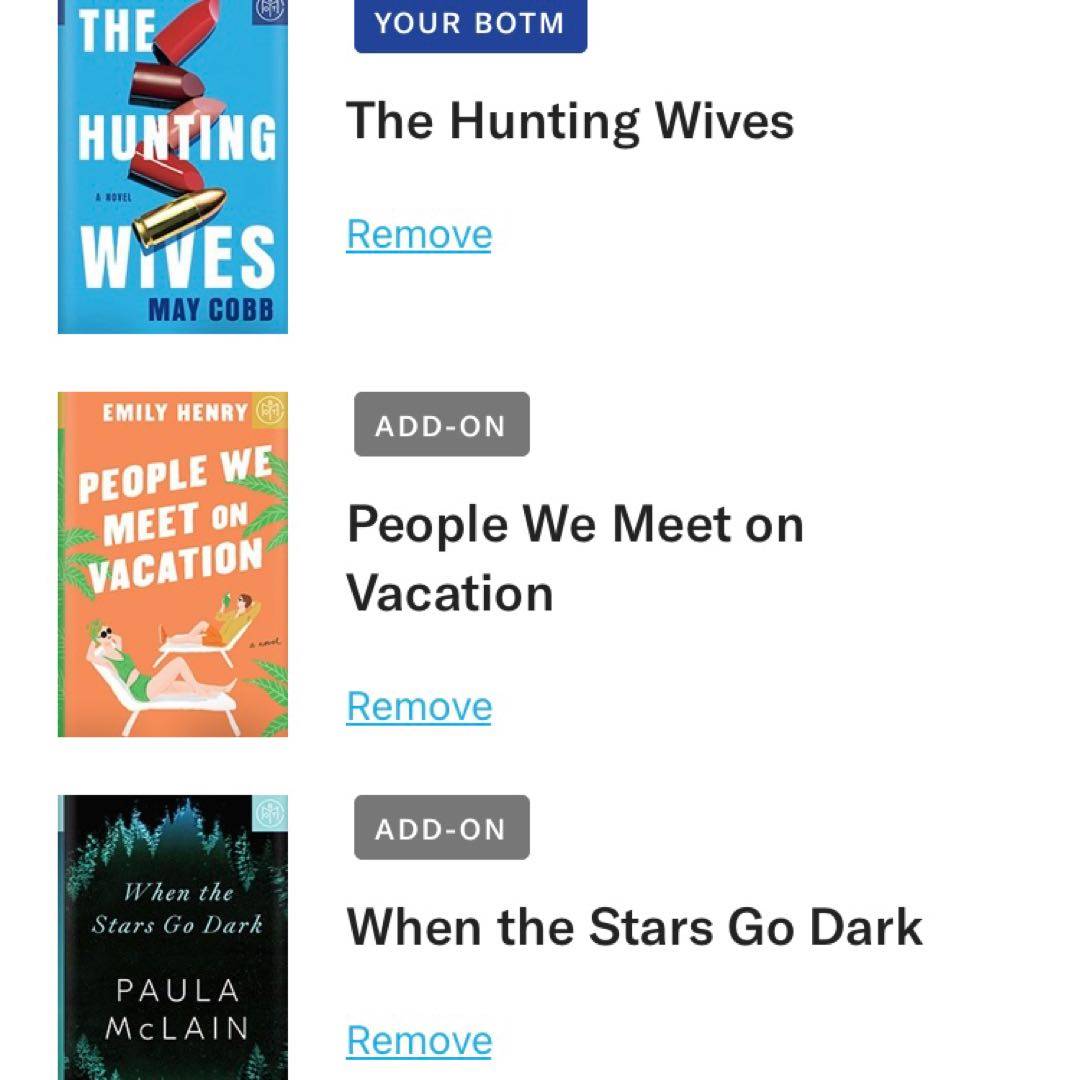This screenshot has height=1080, width=1080.
Task: Remove People We Meet on Vacation
Action: pos(419,707)
